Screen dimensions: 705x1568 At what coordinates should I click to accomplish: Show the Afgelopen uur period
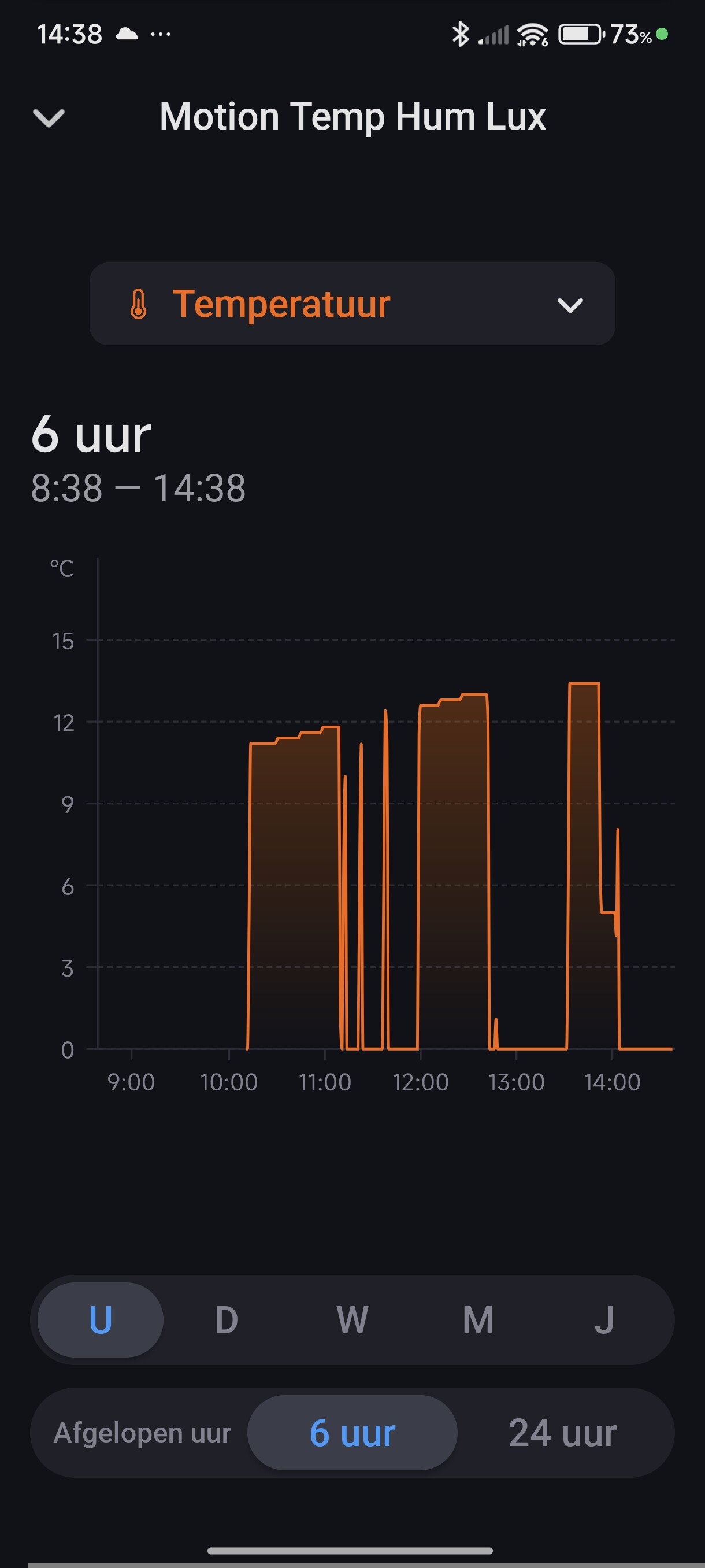click(142, 1433)
